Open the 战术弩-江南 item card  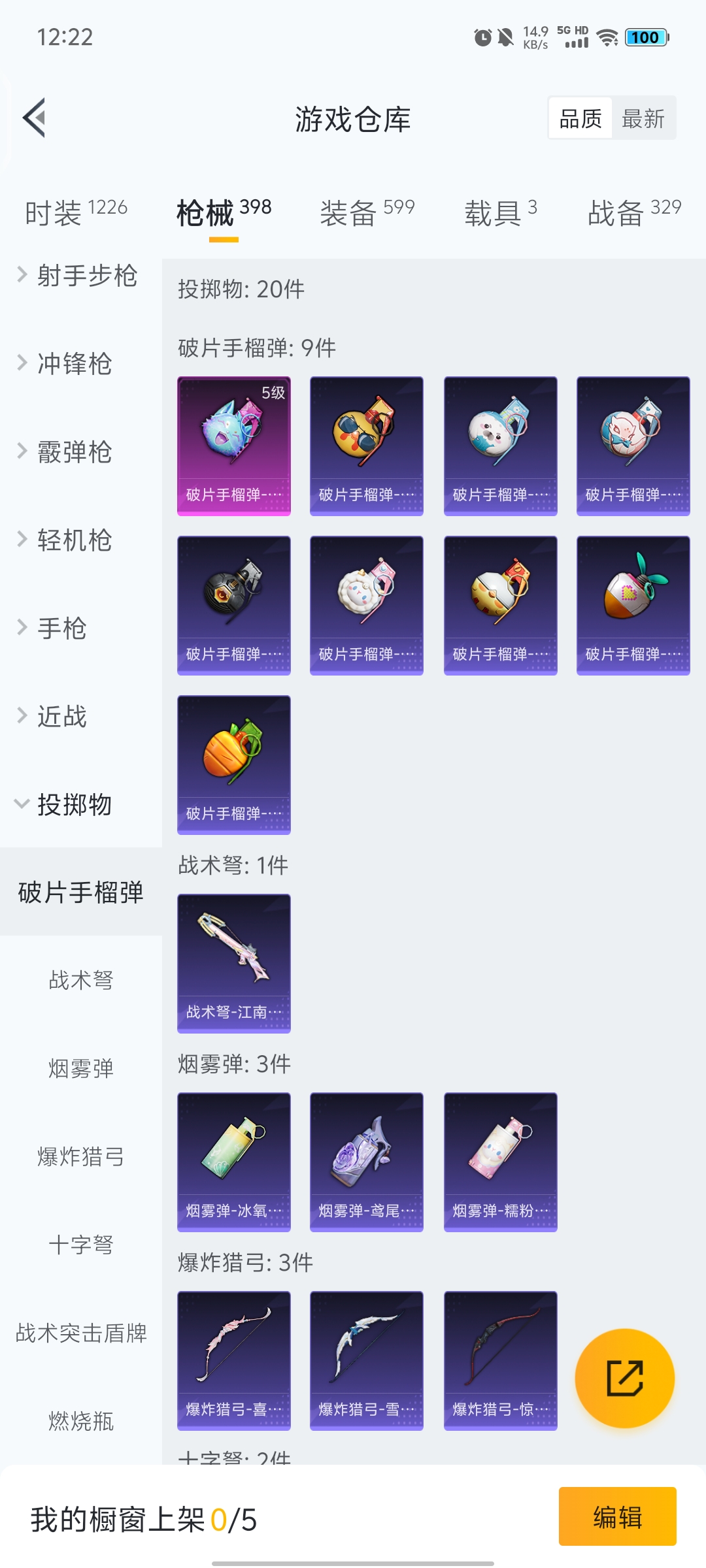(x=234, y=963)
